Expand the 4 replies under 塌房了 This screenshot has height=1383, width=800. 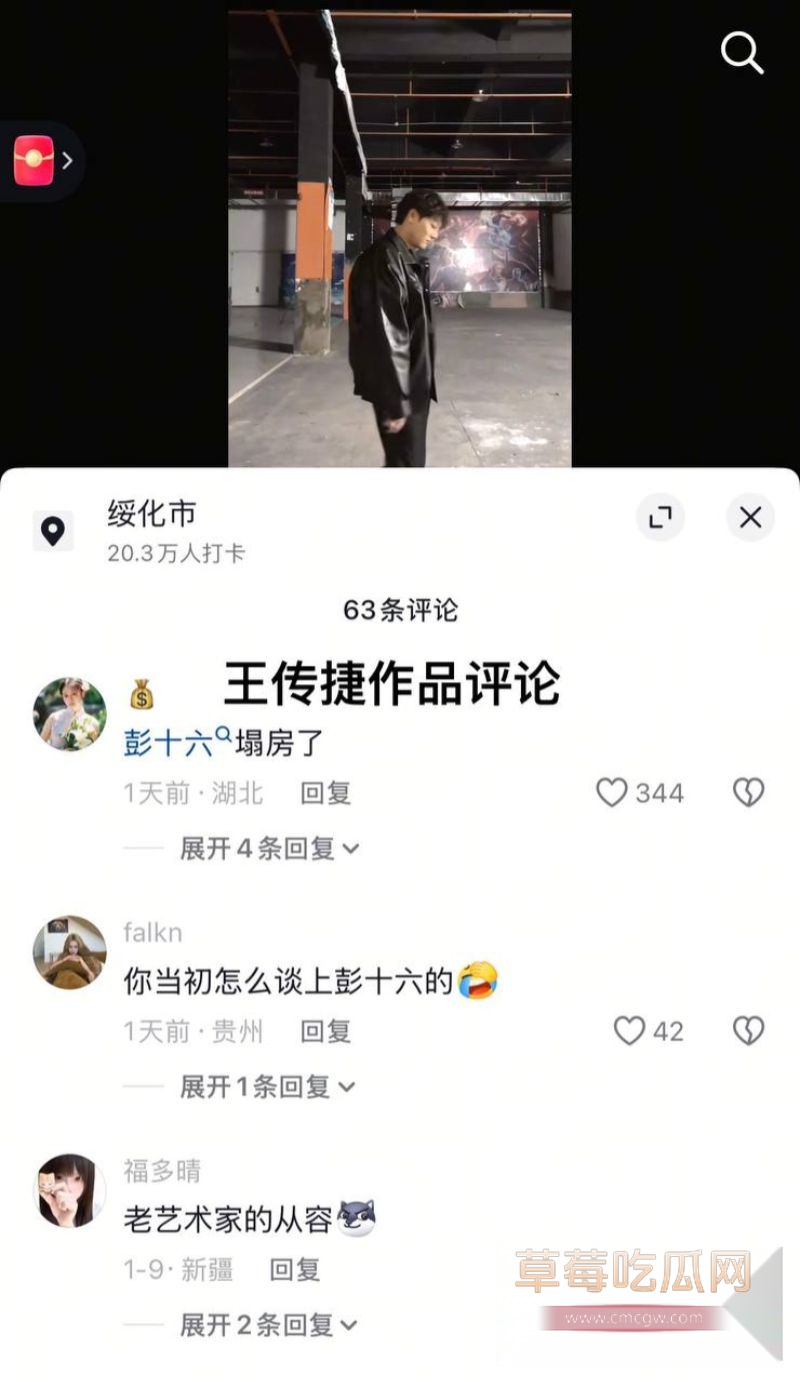click(265, 848)
